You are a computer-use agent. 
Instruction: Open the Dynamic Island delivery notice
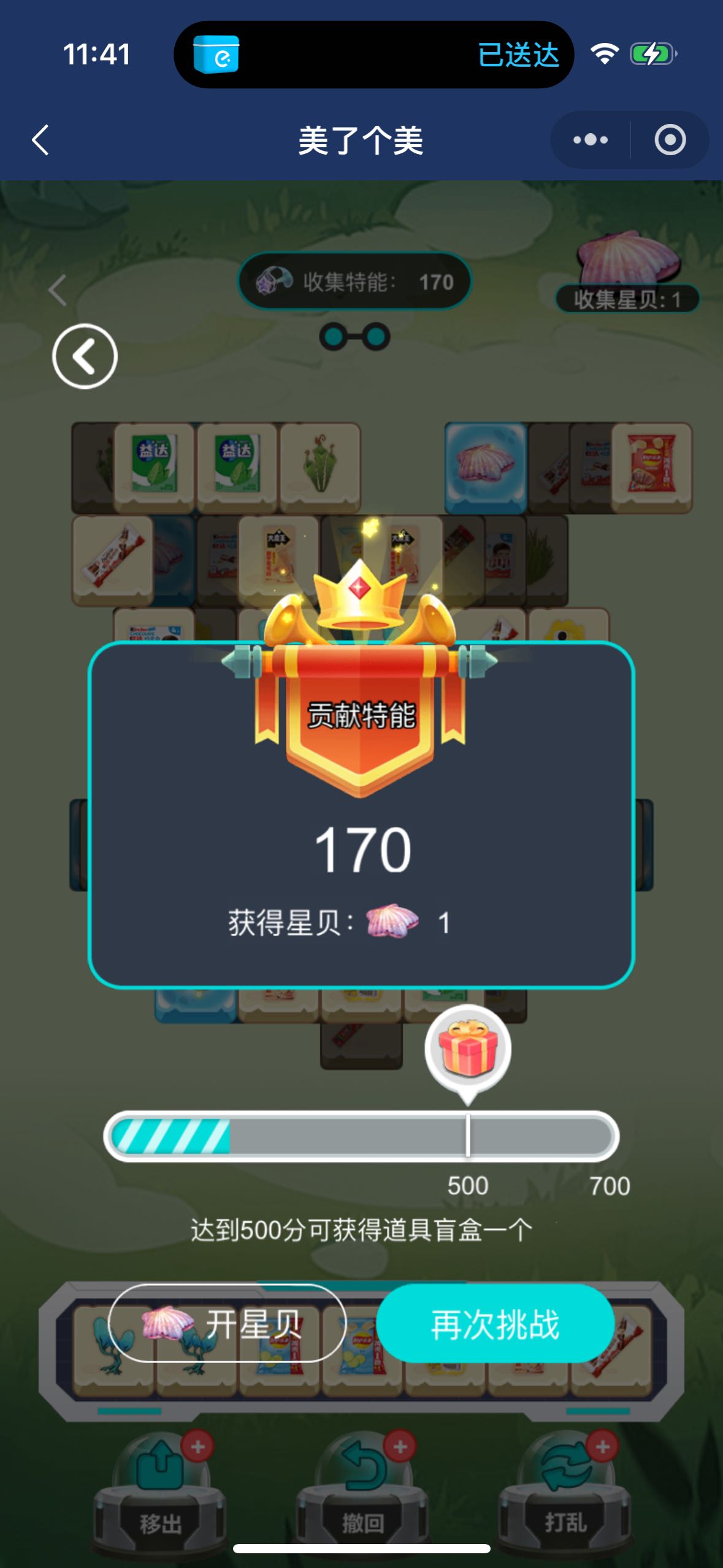click(x=373, y=55)
